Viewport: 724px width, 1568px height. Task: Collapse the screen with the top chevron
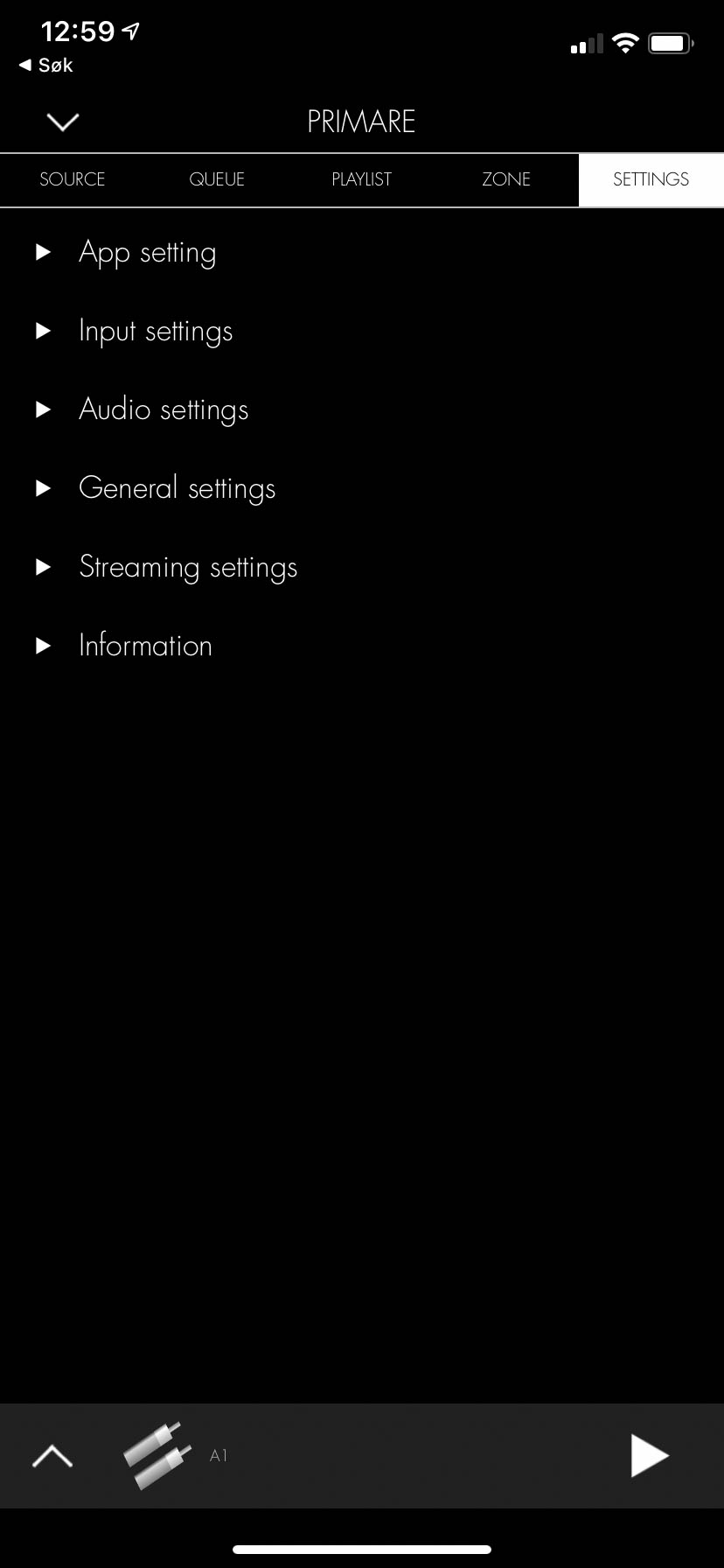62,122
